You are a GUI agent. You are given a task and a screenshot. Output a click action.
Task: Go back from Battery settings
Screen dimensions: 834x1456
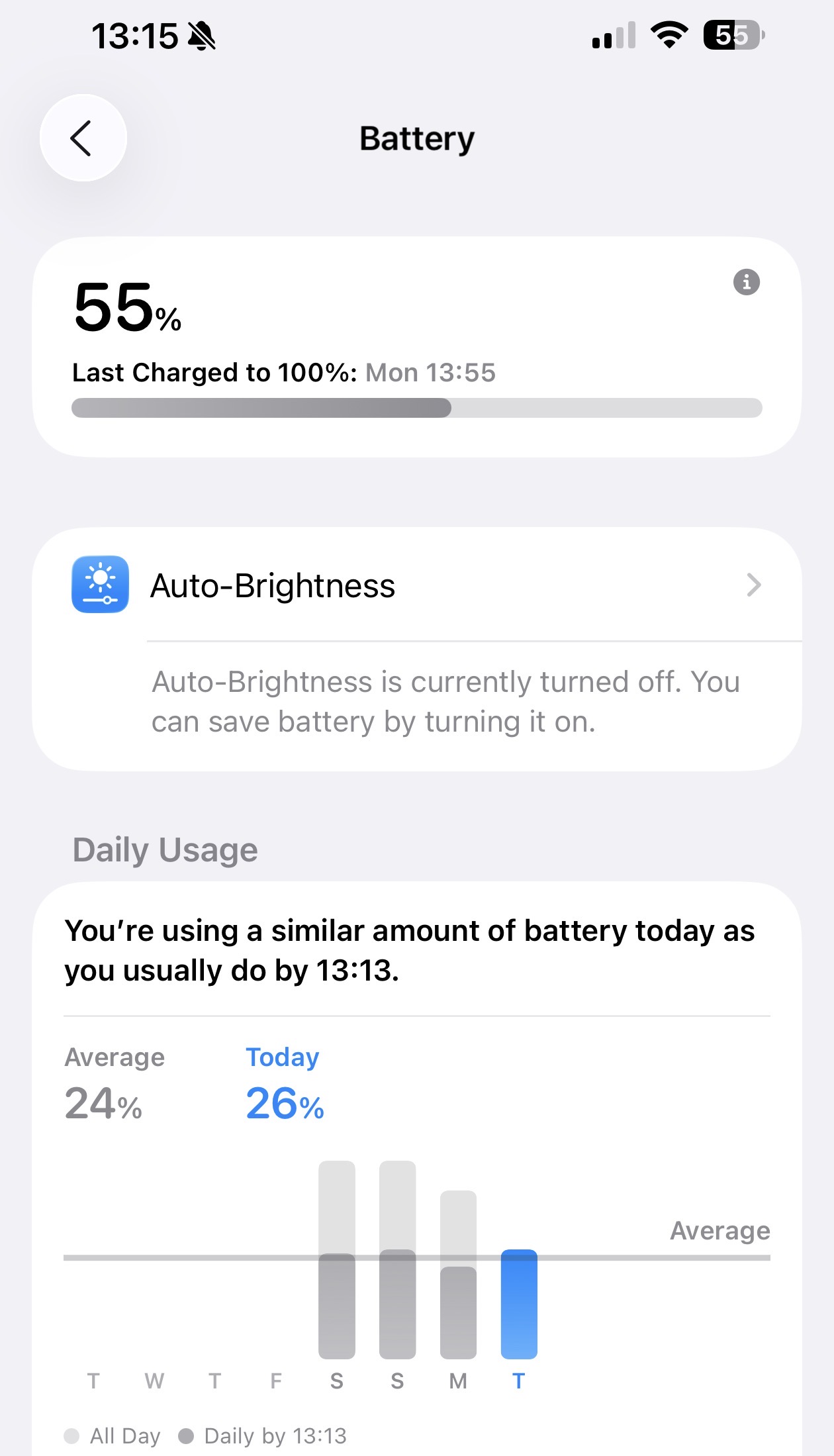[x=83, y=138]
